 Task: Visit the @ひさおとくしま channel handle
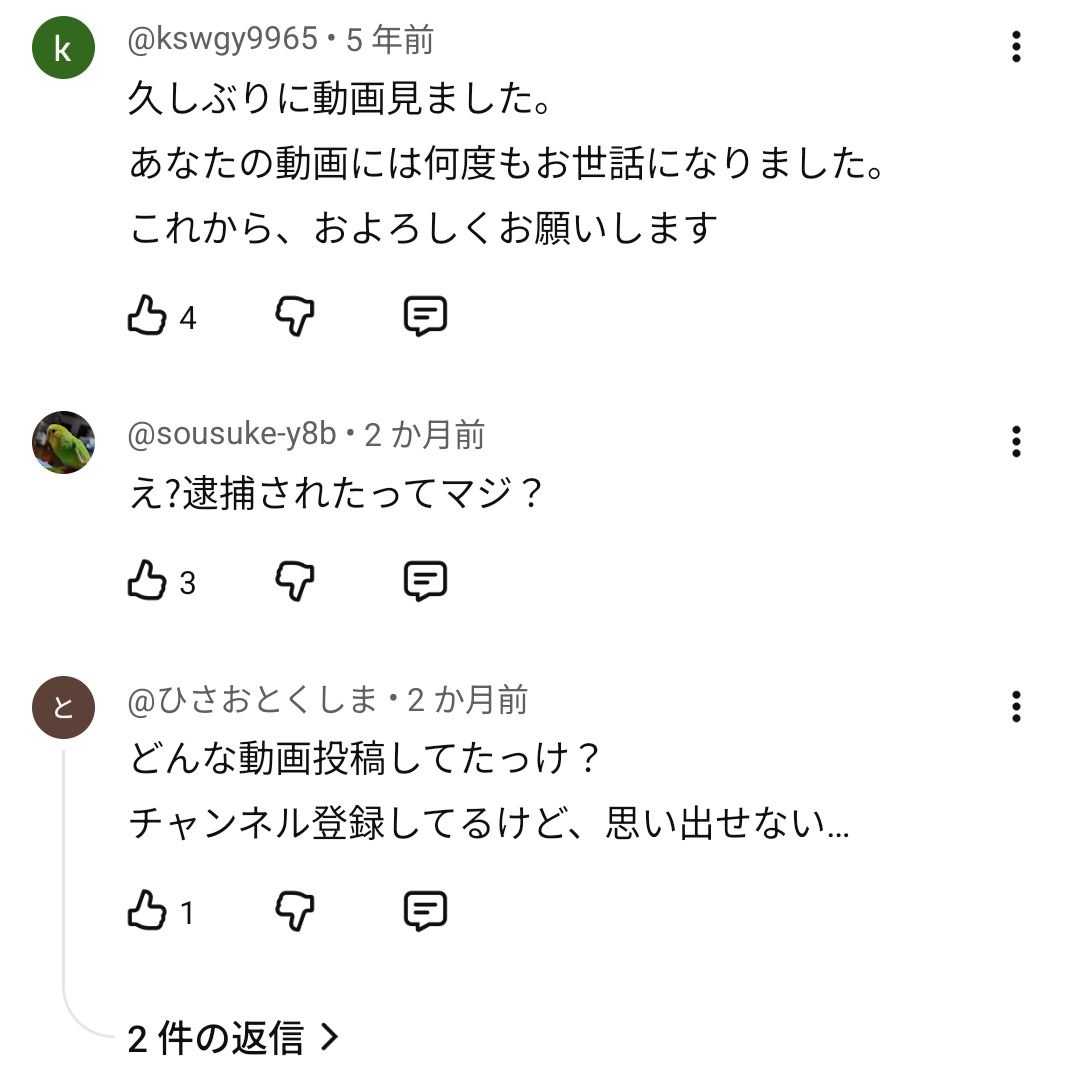point(252,700)
